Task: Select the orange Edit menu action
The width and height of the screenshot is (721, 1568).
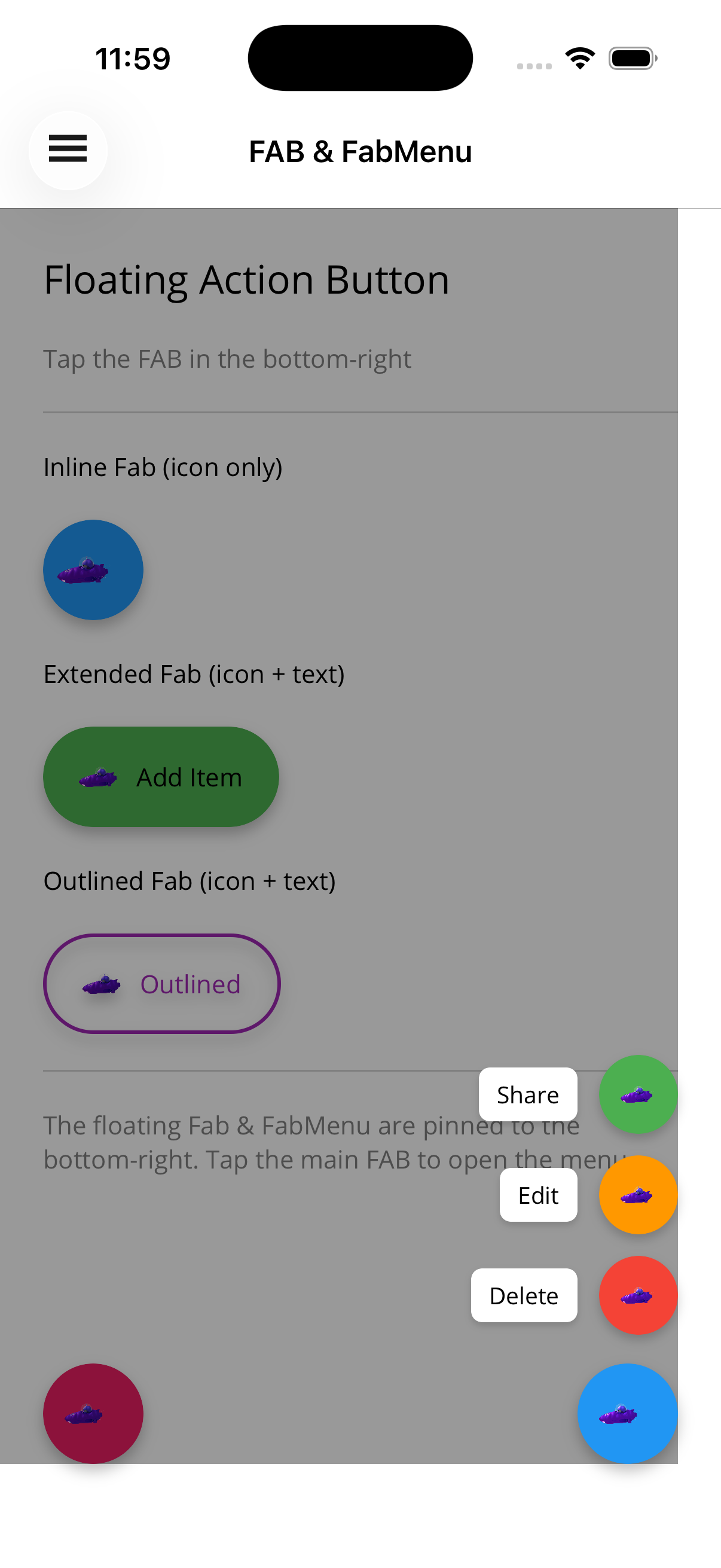Action: point(638,1194)
